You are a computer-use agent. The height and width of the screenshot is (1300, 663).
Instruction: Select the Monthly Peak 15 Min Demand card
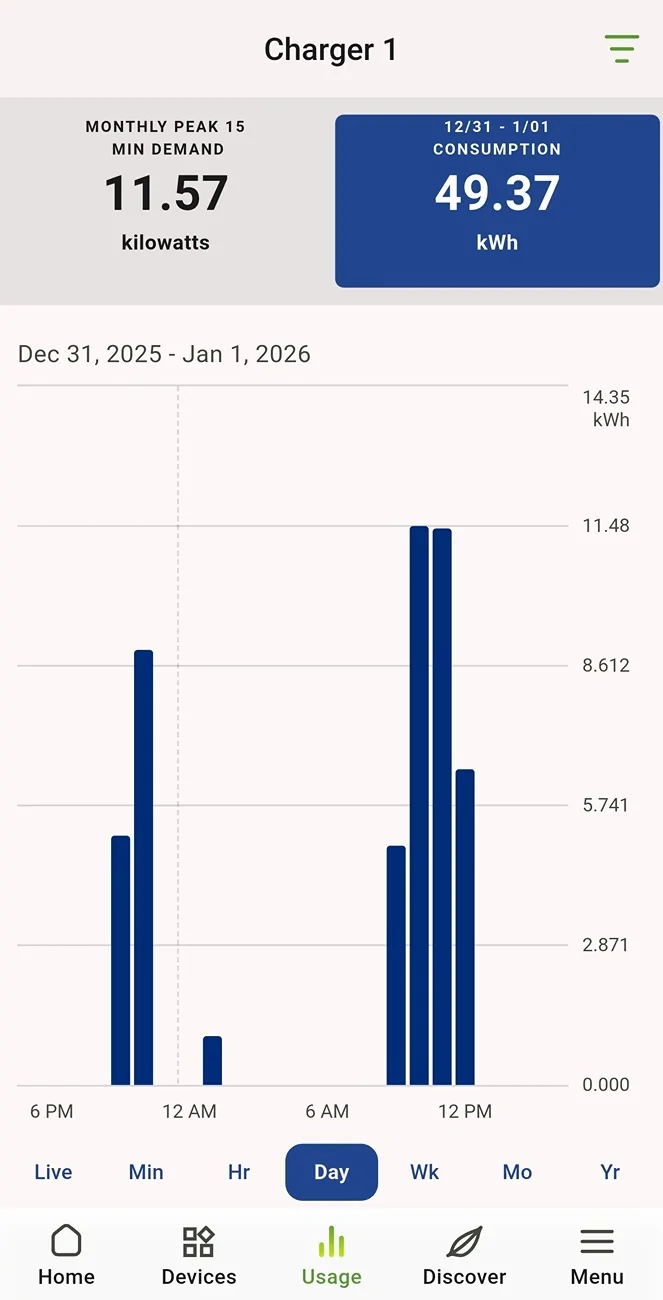pos(166,201)
